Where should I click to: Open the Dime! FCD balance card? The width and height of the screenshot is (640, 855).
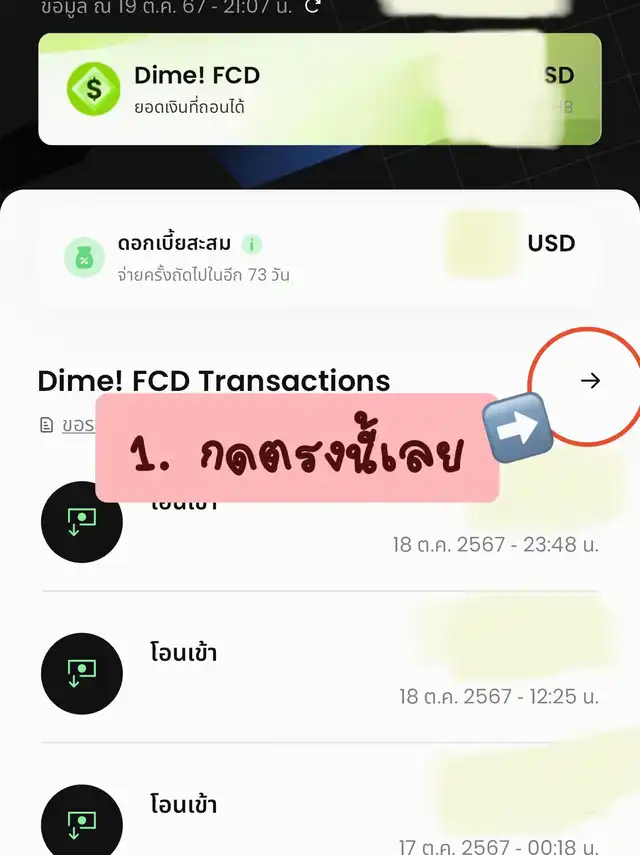click(x=319, y=89)
